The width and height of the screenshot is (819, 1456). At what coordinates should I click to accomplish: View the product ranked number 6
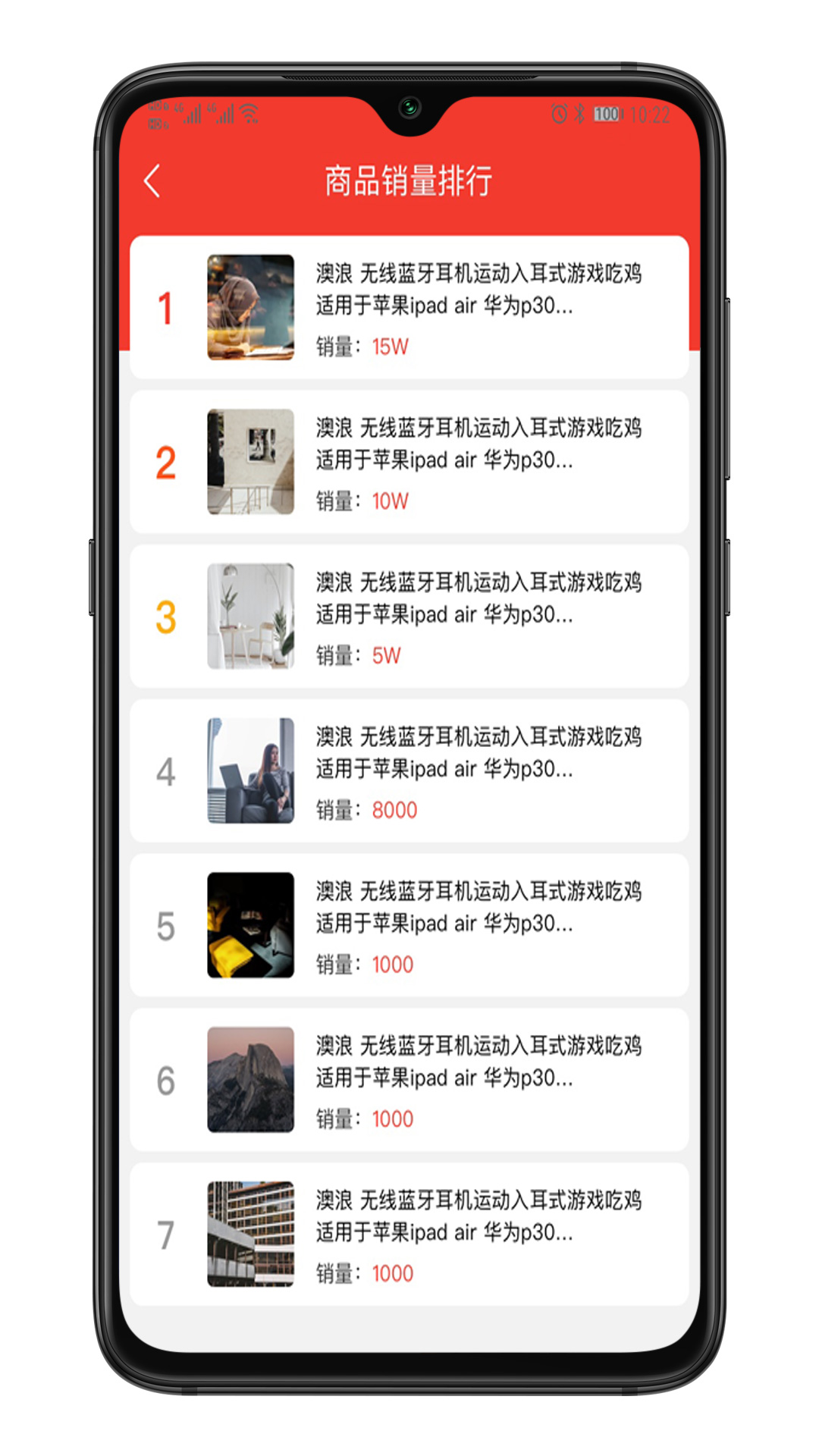(409, 1080)
